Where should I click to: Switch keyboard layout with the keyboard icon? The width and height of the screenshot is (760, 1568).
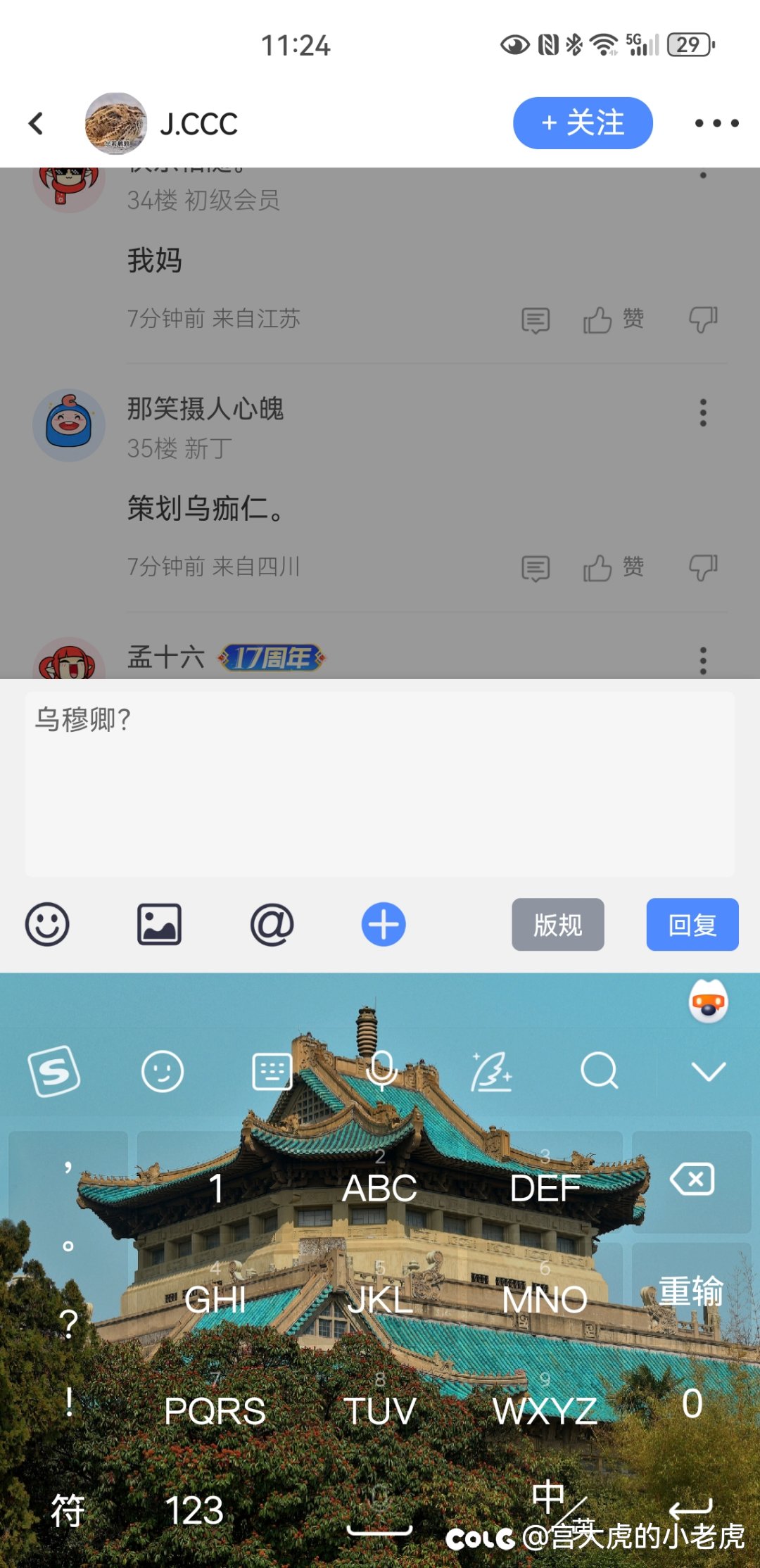click(272, 1071)
